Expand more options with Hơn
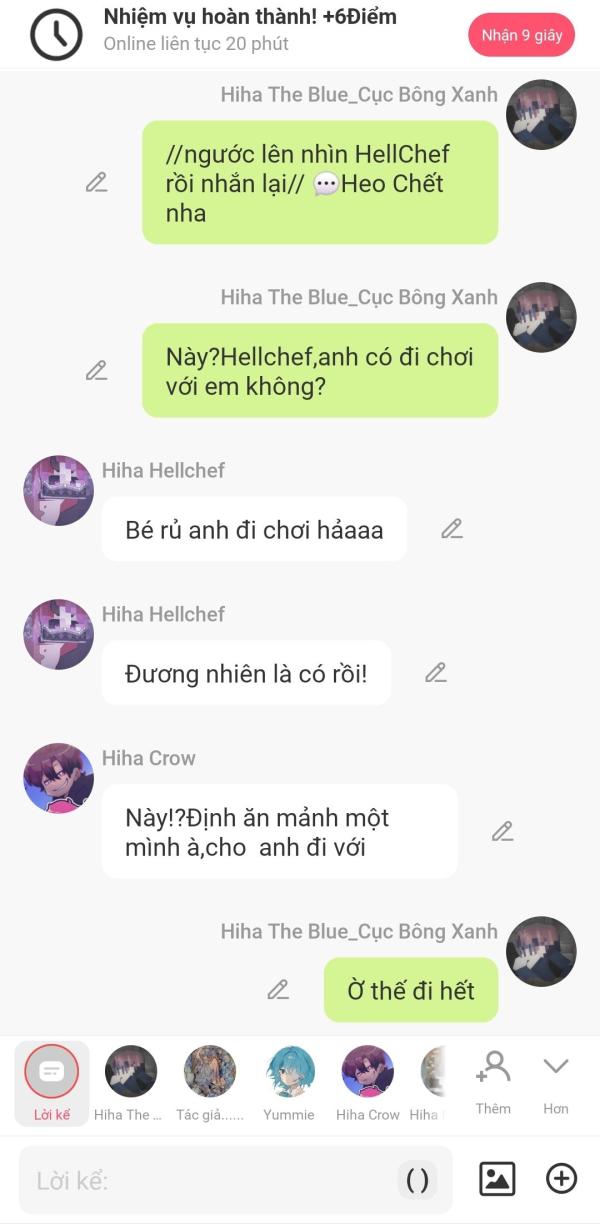This screenshot has height=1224, width=600. (x=556, y=1080)
